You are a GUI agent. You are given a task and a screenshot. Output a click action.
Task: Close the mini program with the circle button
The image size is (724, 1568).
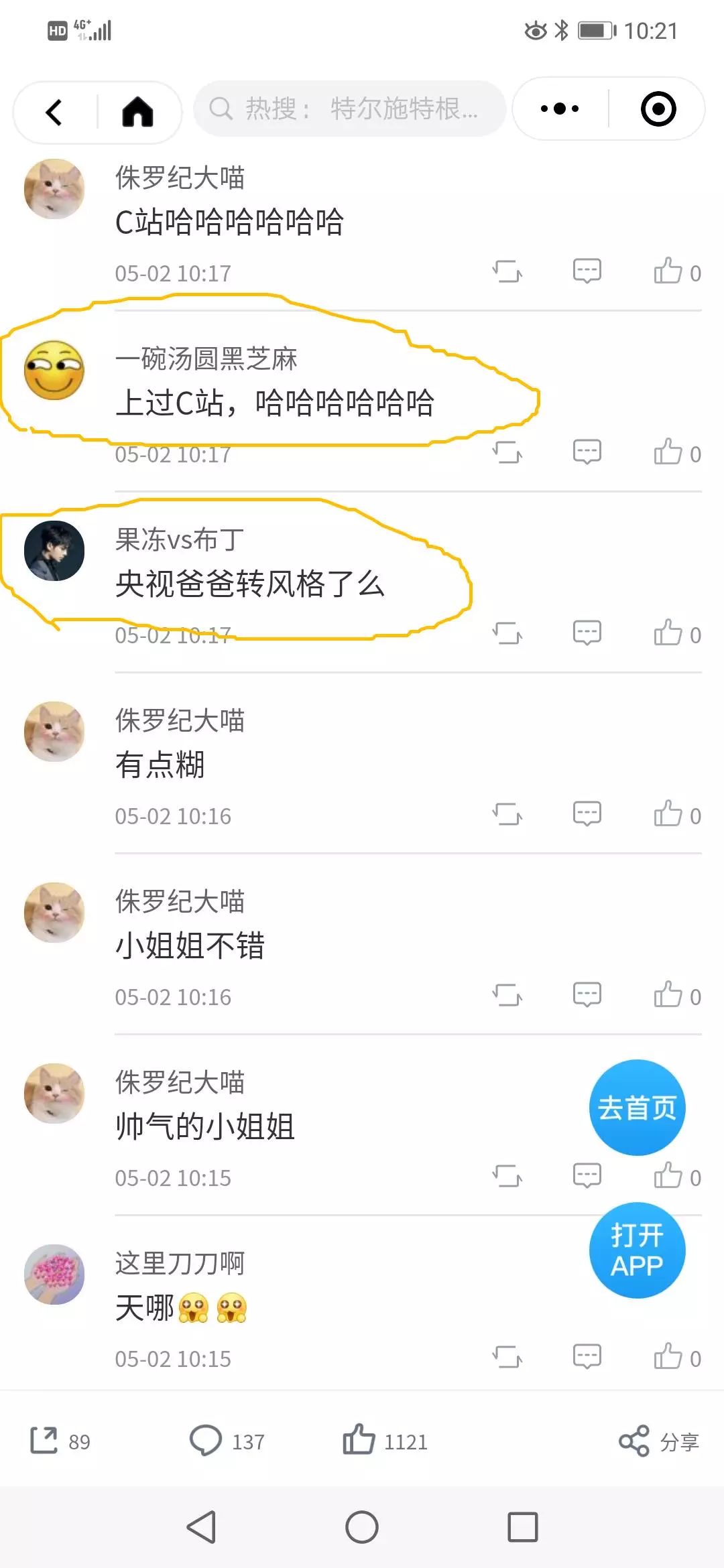(x=658, y=109)
